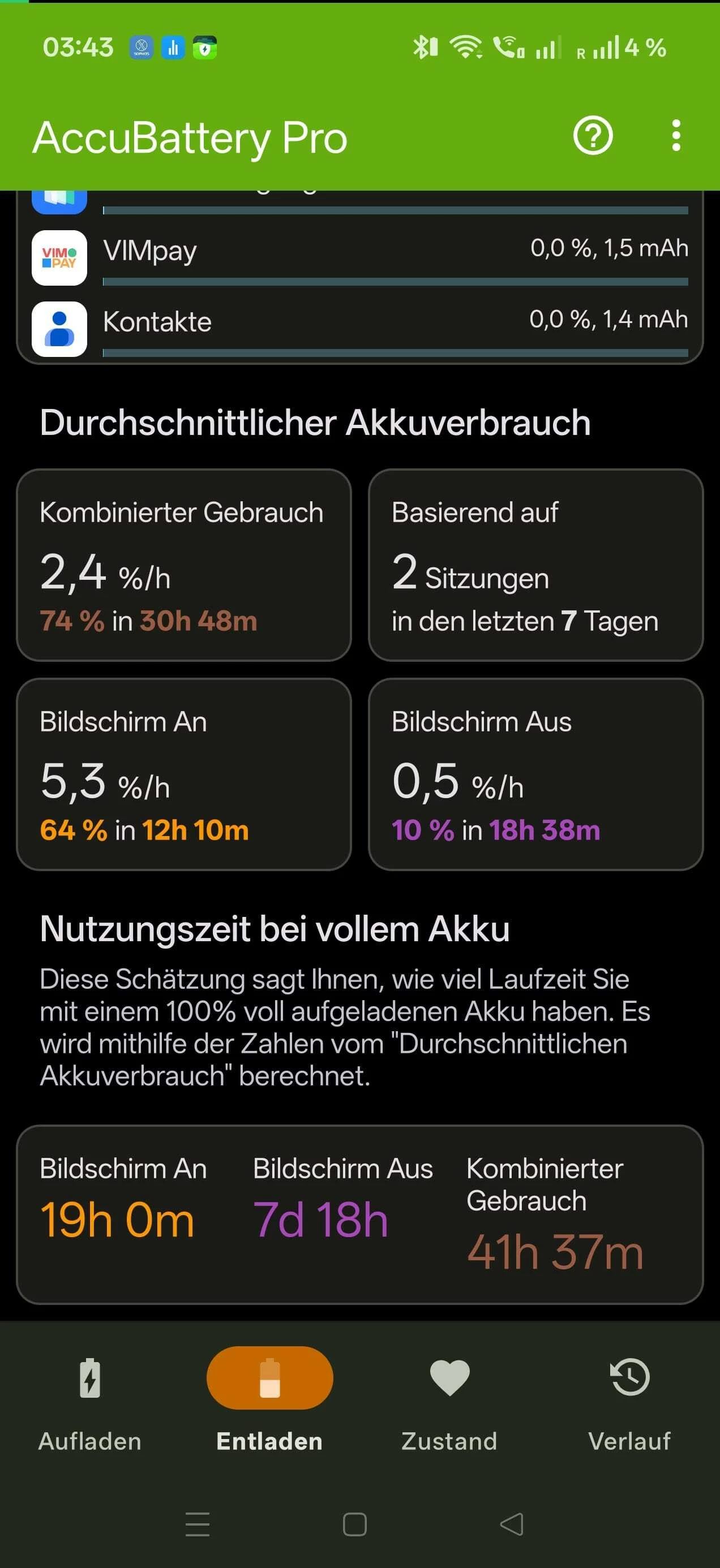View Kontakte app usage details
Viewport: 720px width, 1568px height.
[x=359, y=329]
